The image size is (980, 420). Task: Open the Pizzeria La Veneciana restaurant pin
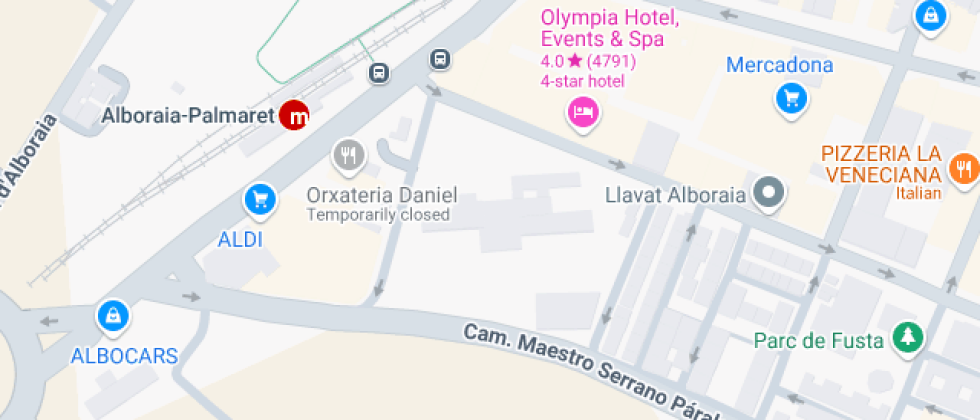pos(964,169)
